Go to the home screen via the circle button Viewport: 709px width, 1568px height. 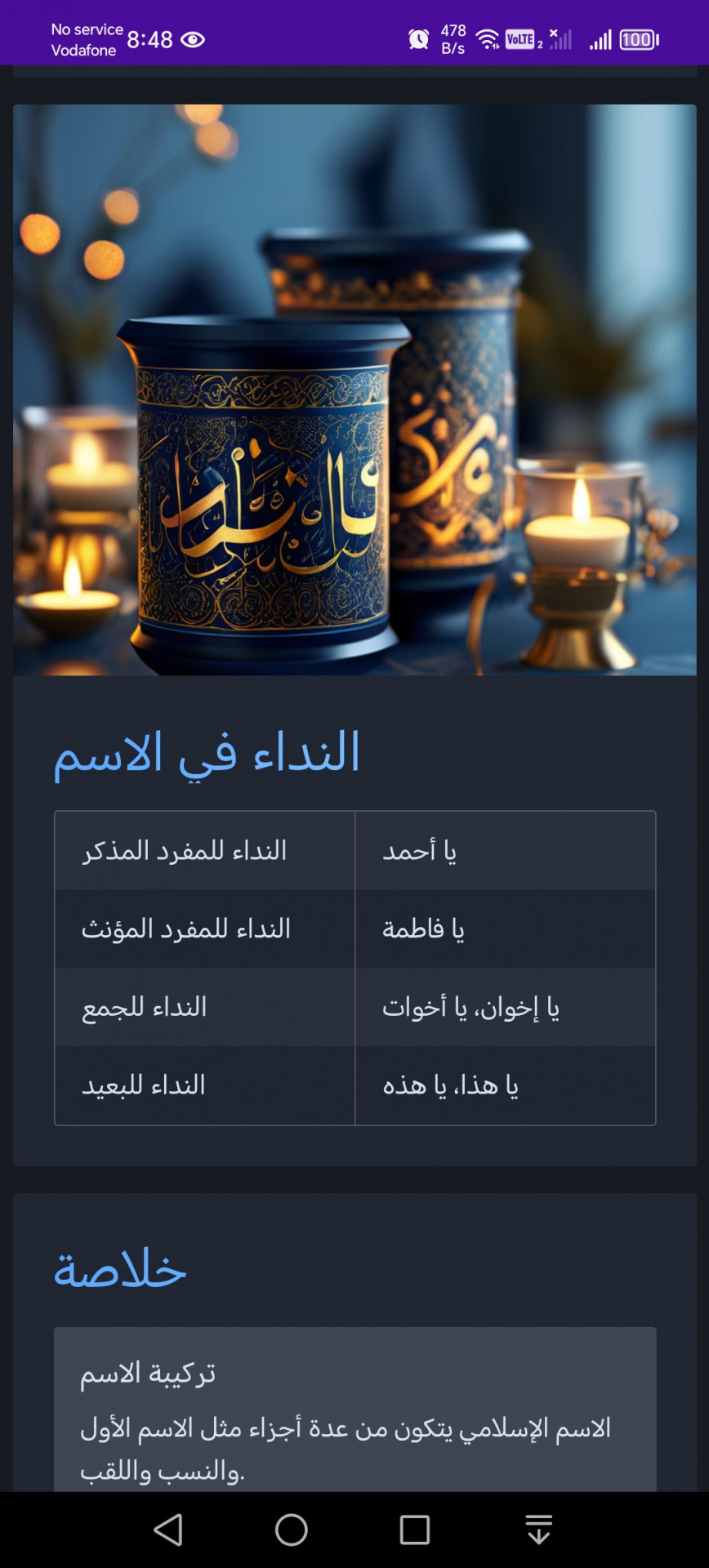pos(292,1530)
